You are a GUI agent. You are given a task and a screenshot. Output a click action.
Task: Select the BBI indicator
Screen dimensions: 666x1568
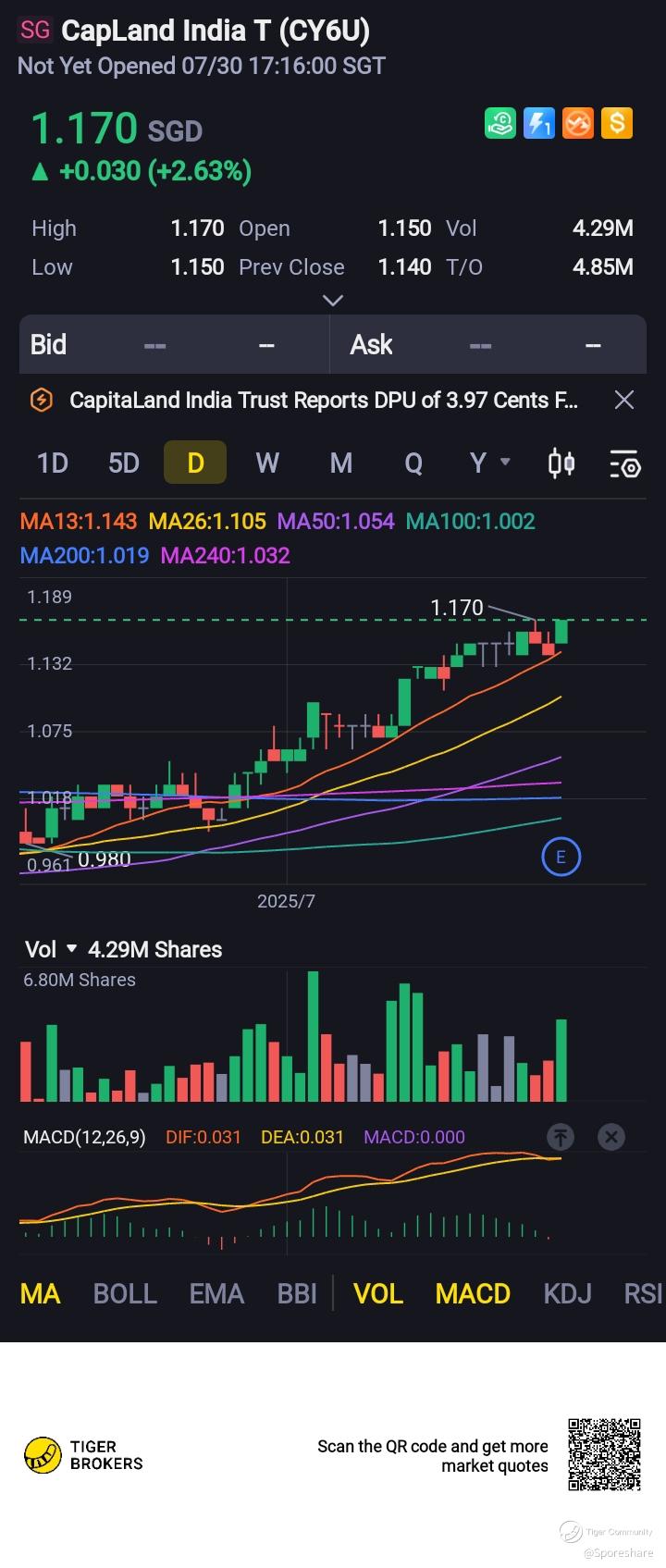(x=297, y=1293)
